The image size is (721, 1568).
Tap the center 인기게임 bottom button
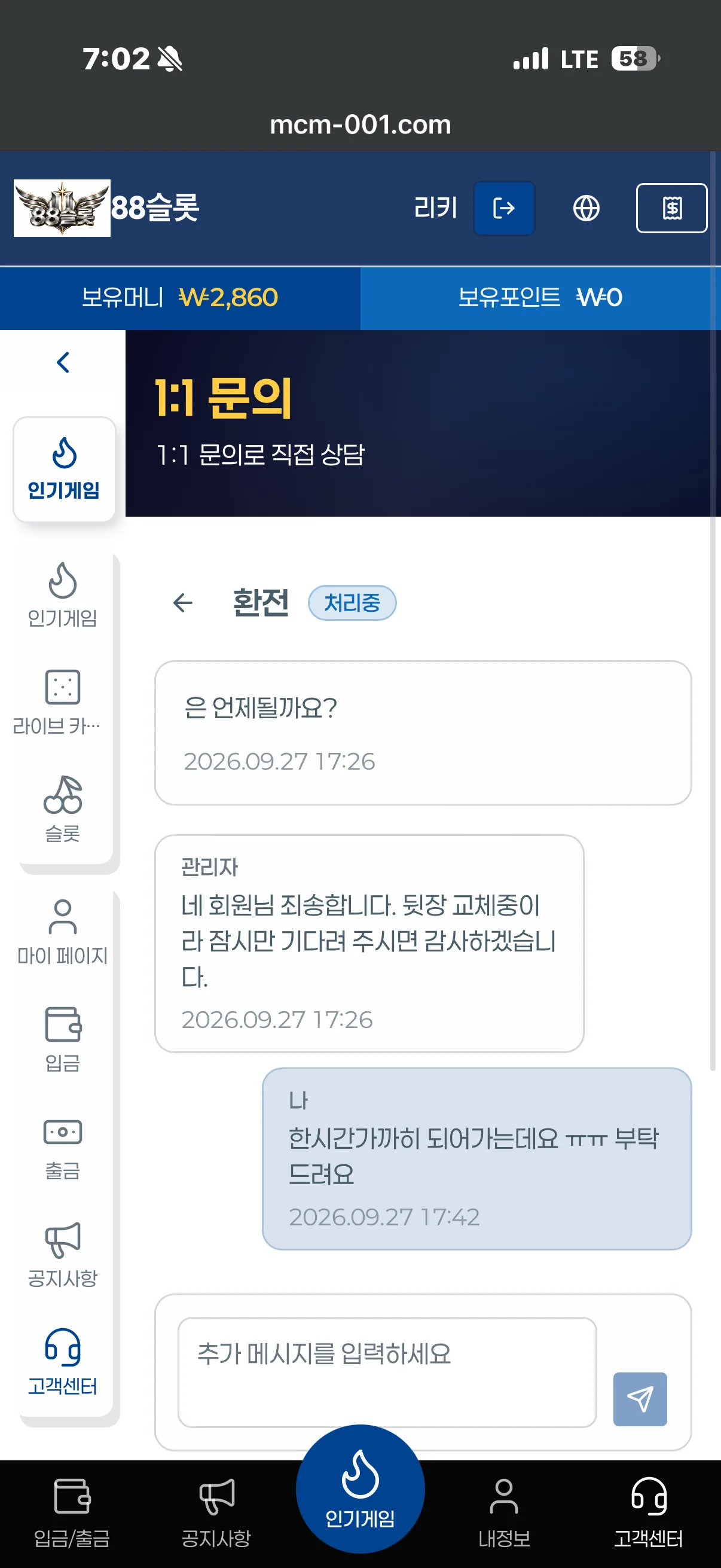pyautogui.click(x=360, y=1489)
